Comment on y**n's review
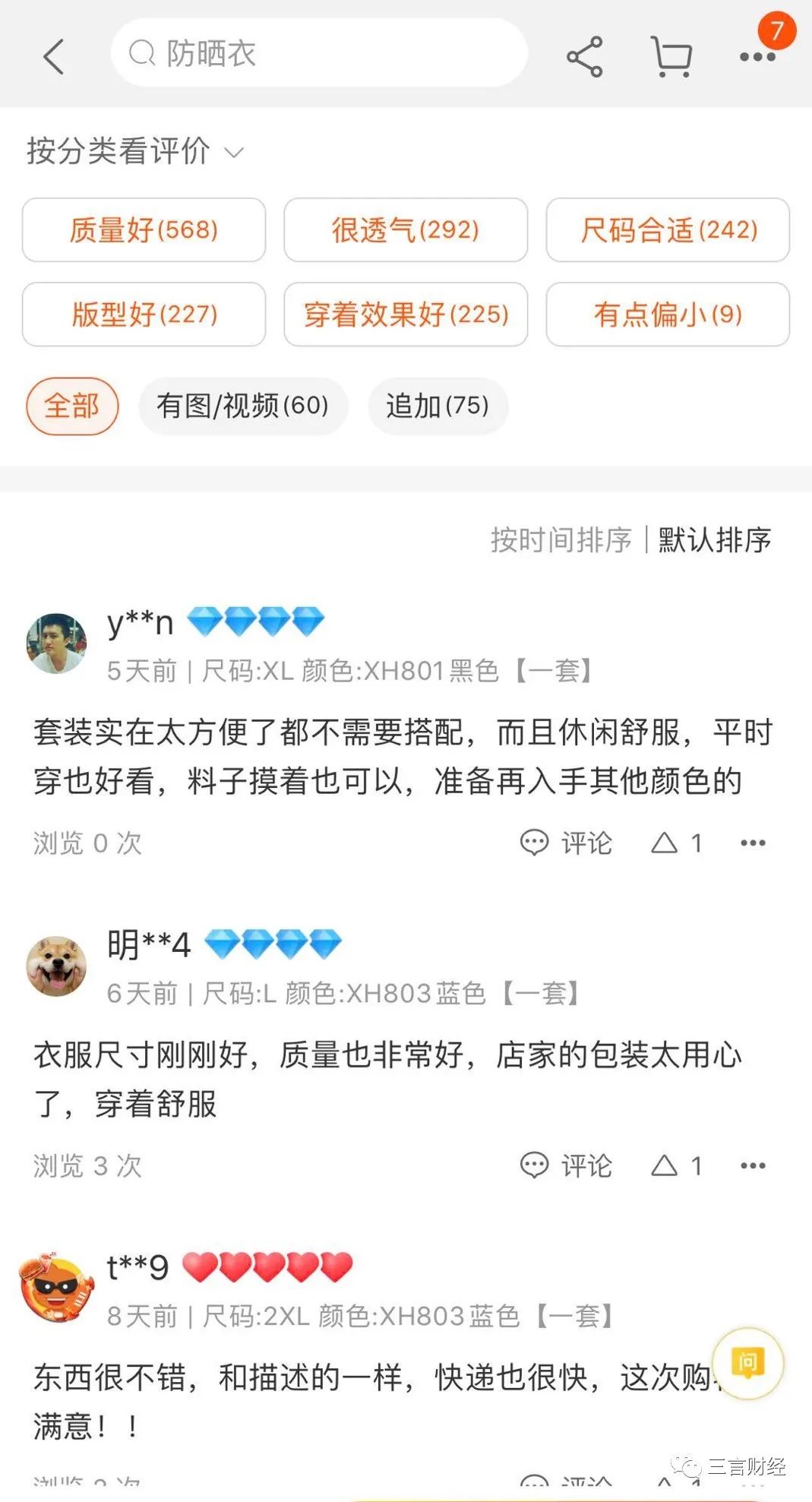 click(x=567, y=843)
